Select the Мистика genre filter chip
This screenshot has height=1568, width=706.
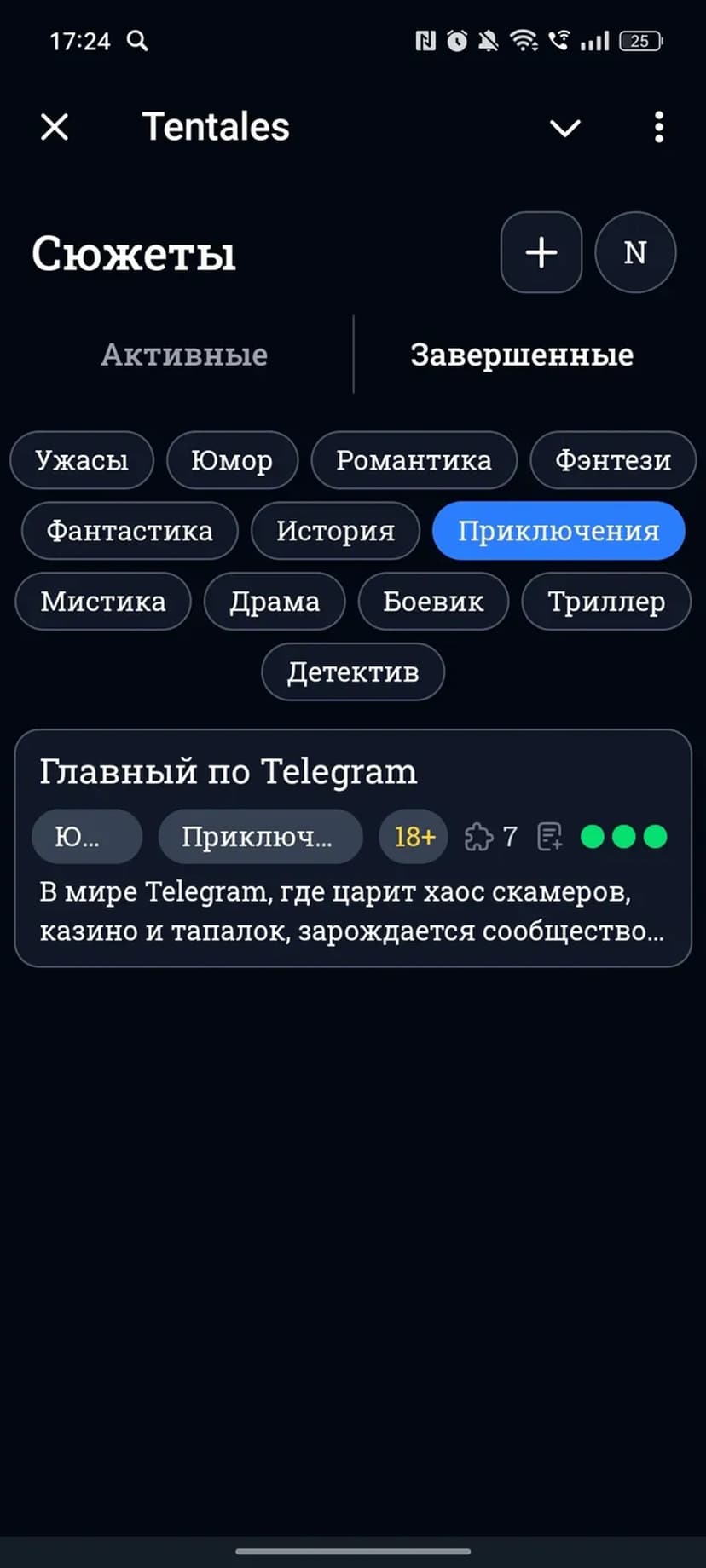coord(103,602)
